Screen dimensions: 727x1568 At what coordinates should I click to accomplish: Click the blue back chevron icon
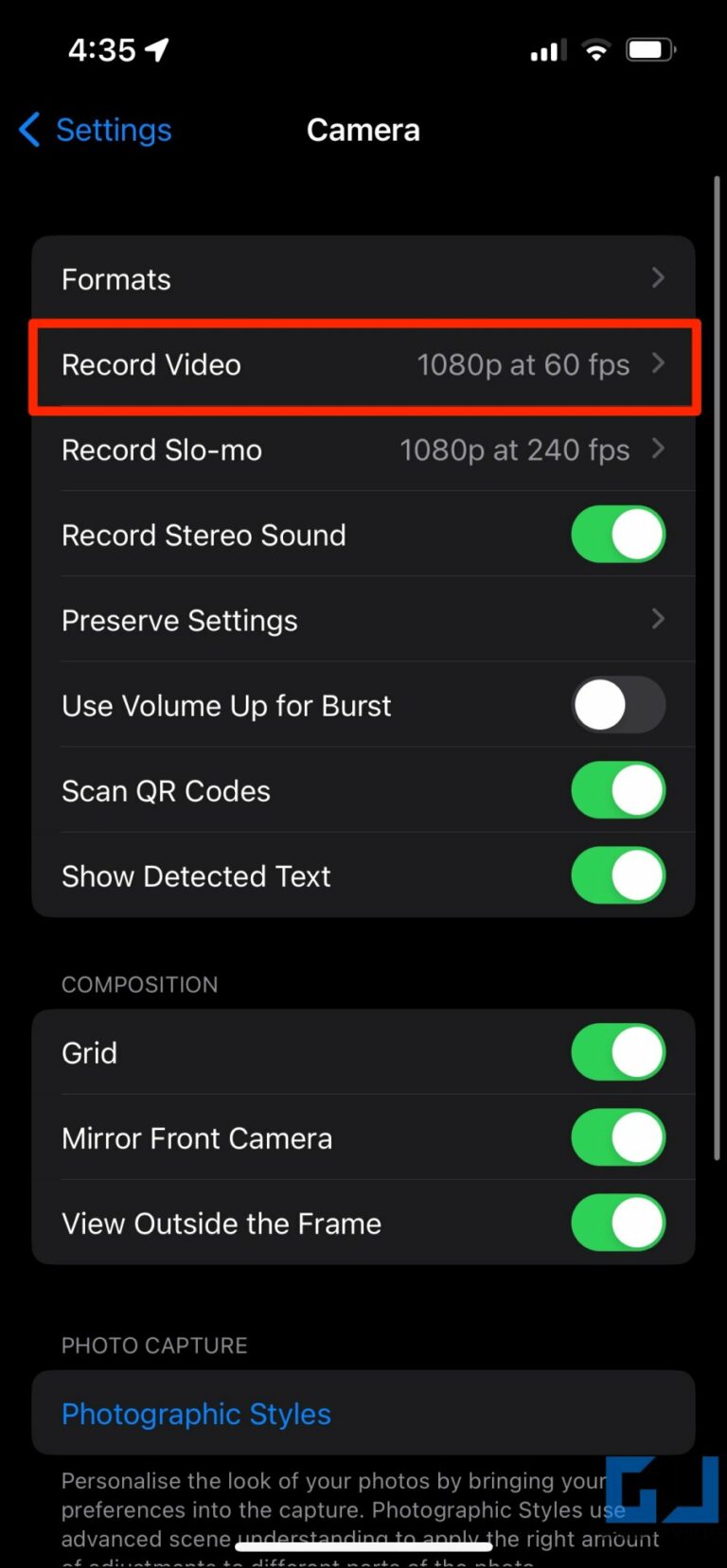27,130
